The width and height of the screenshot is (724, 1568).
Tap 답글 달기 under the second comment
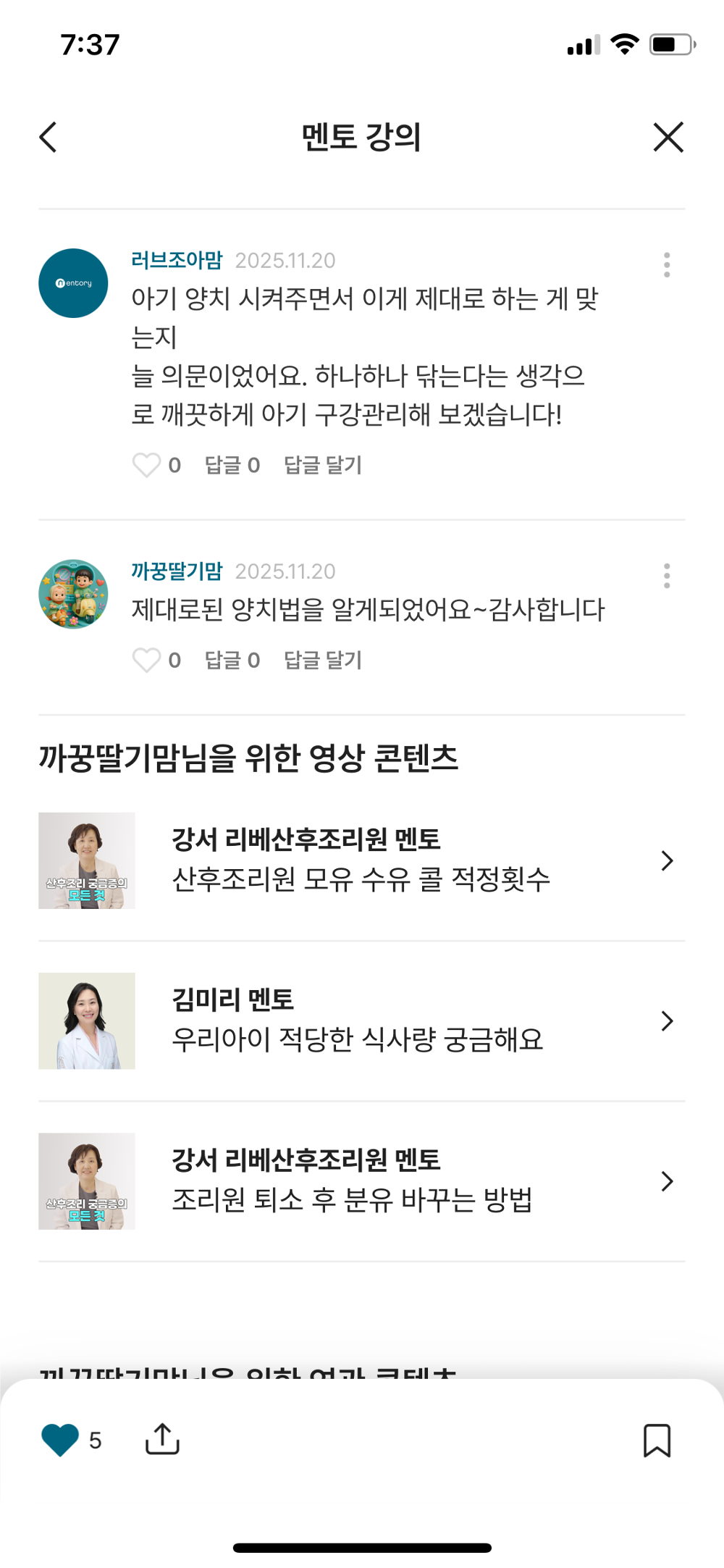click(x=321, y=660)
